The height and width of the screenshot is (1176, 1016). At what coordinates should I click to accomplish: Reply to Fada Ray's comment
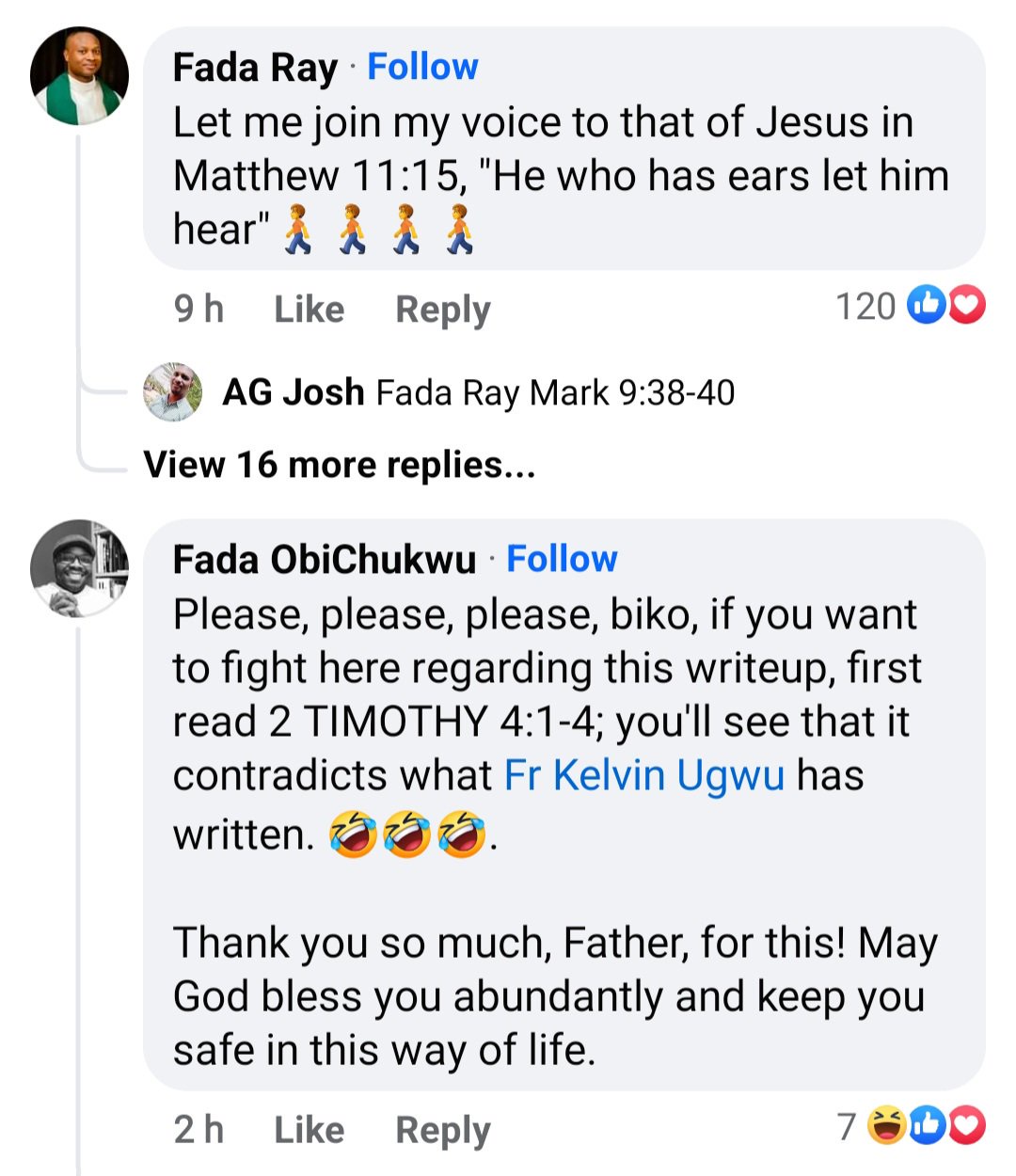[442, 309]
